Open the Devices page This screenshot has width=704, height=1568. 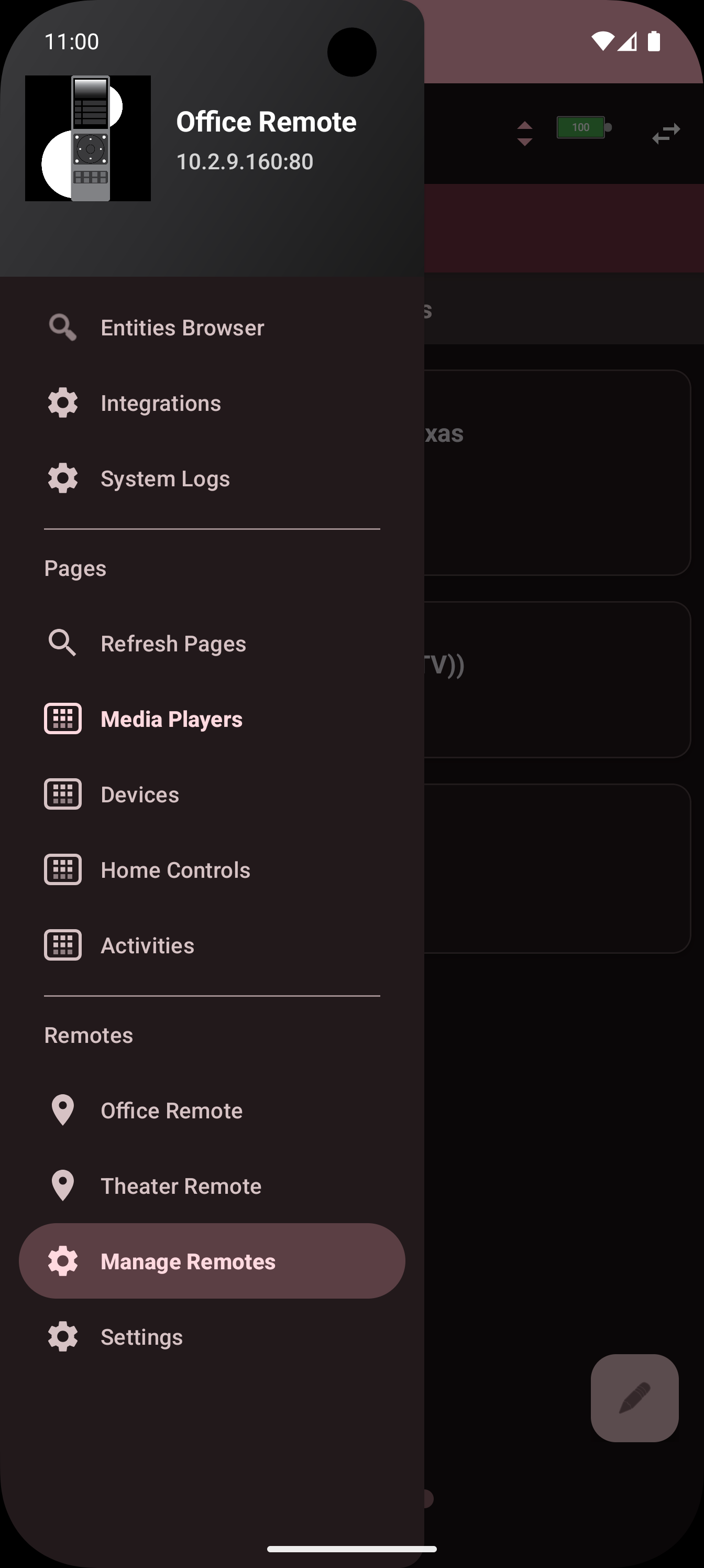click(140, 794)
